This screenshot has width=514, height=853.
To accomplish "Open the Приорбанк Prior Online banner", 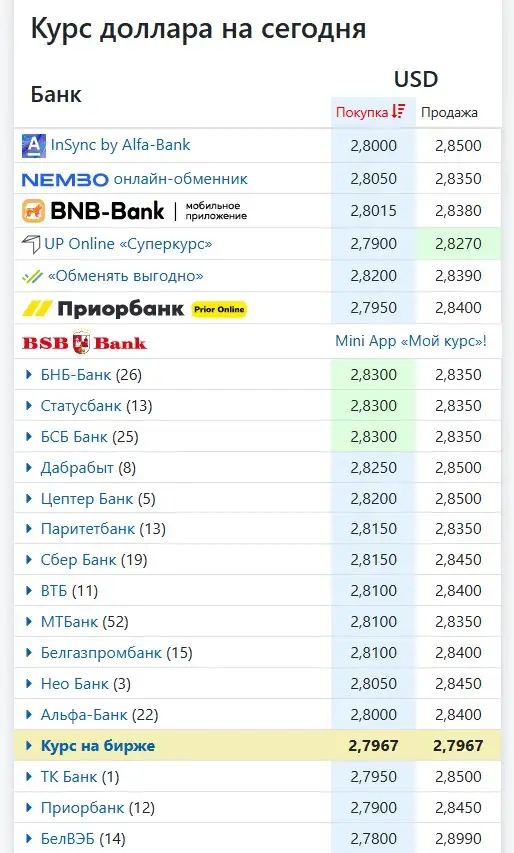I will [x=134, y=308].
